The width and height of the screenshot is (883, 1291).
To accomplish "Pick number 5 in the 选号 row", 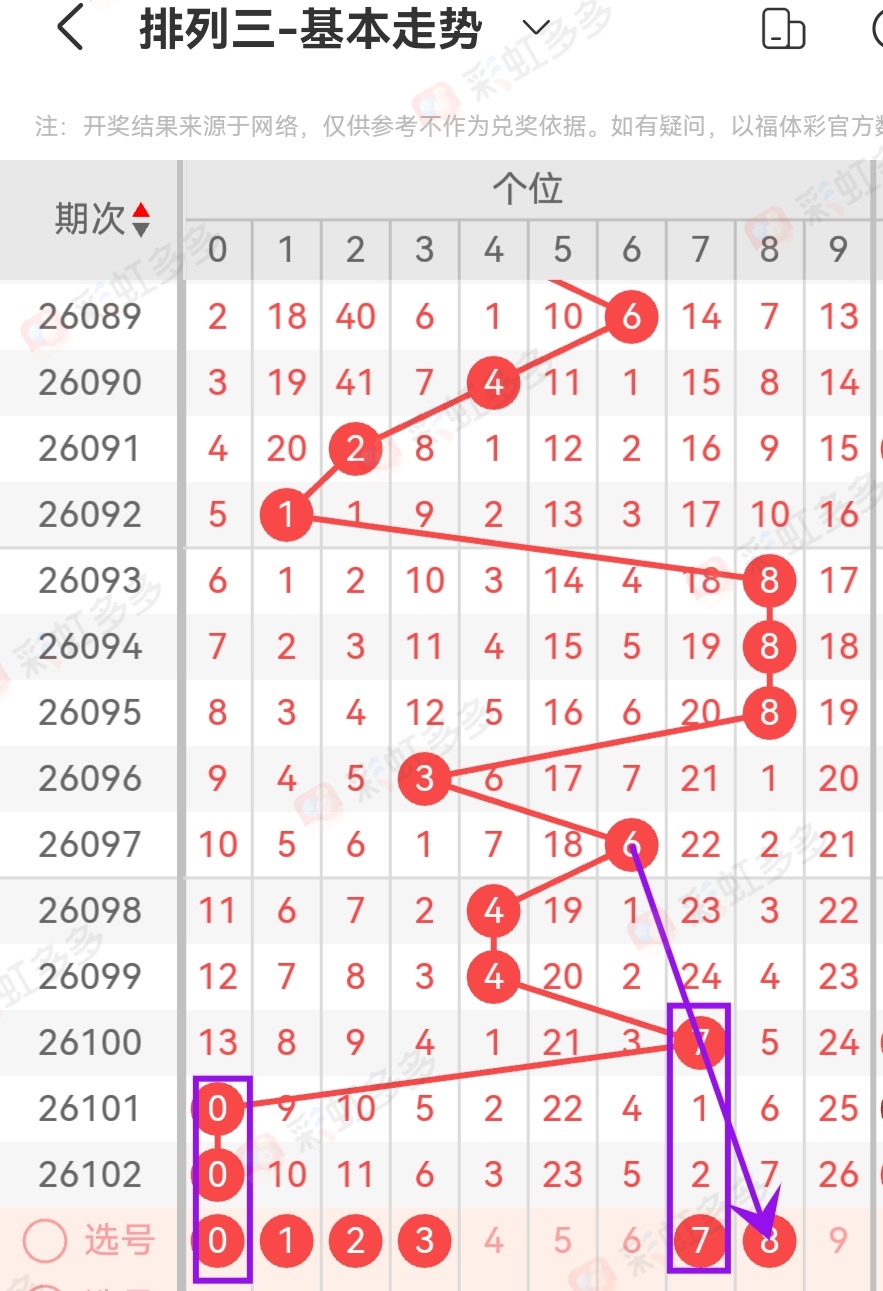I will 563,1241.
